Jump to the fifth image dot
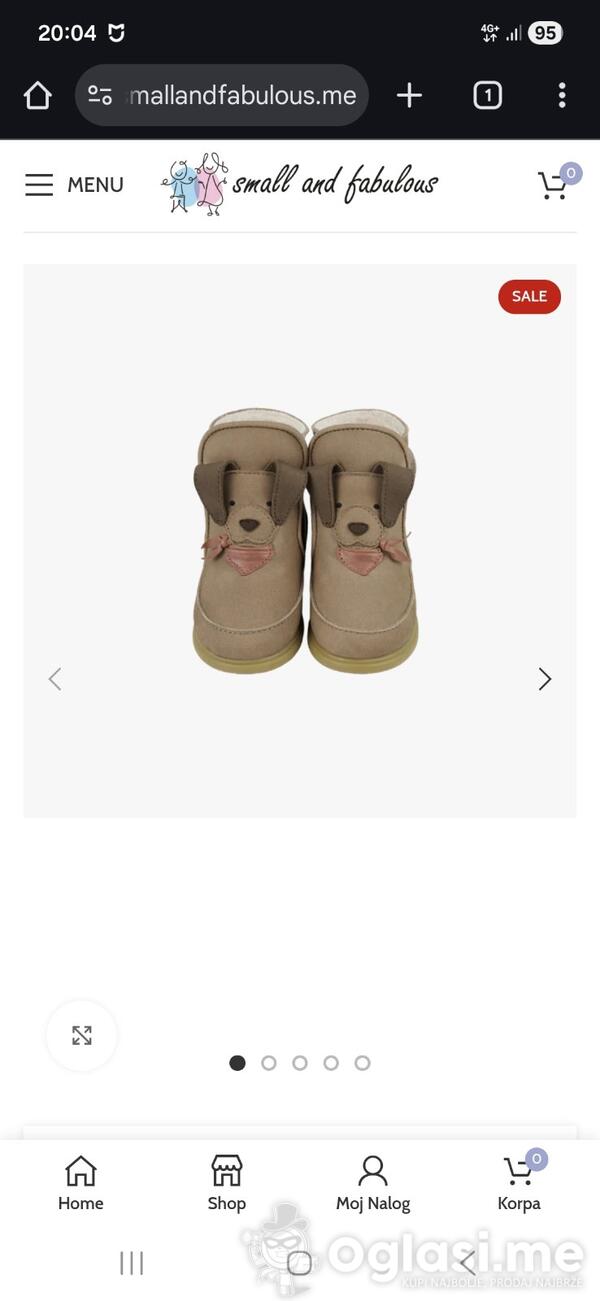 click(x=362, y=1063)
